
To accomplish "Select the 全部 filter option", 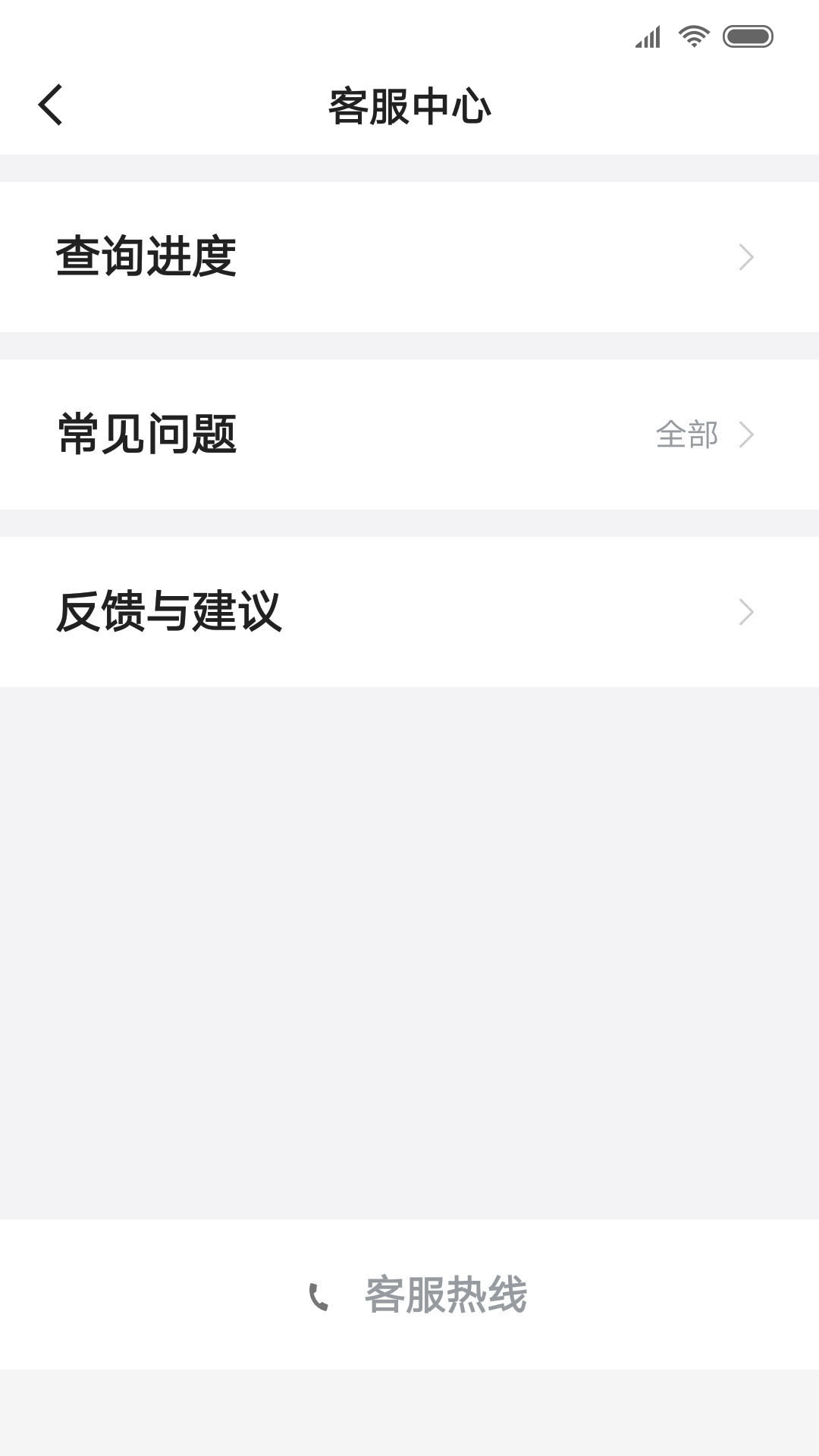I will tap(688, 435).
